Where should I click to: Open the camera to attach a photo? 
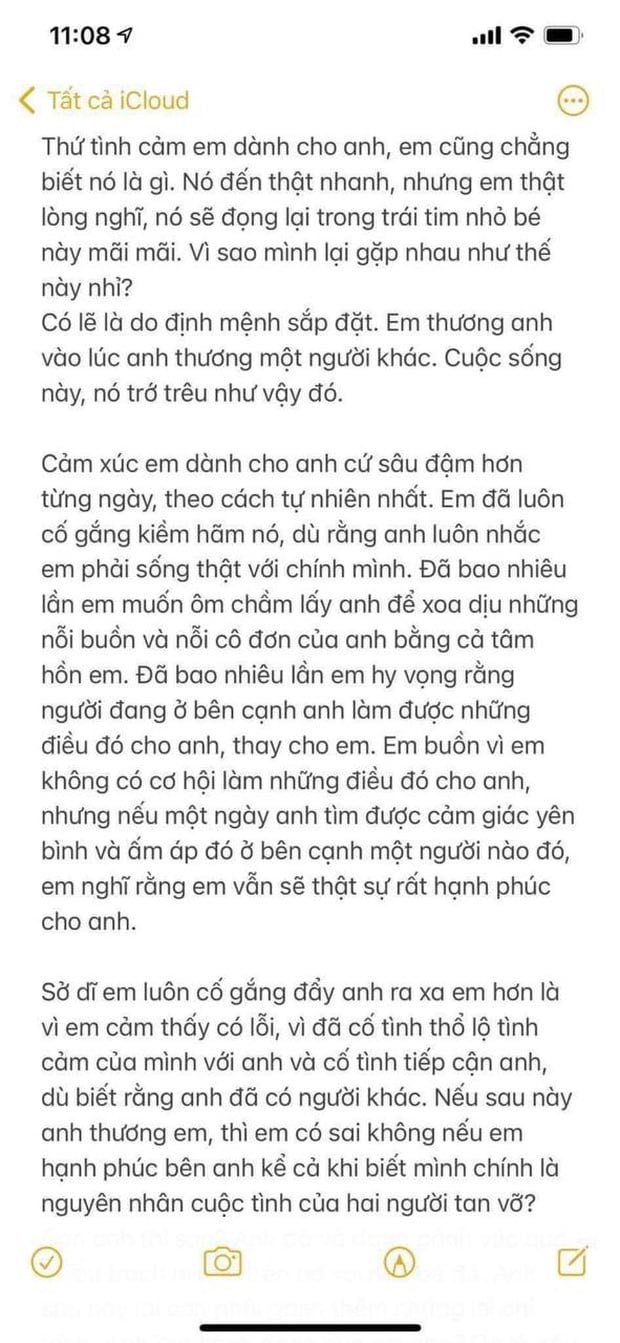[x=222, y=1262]
